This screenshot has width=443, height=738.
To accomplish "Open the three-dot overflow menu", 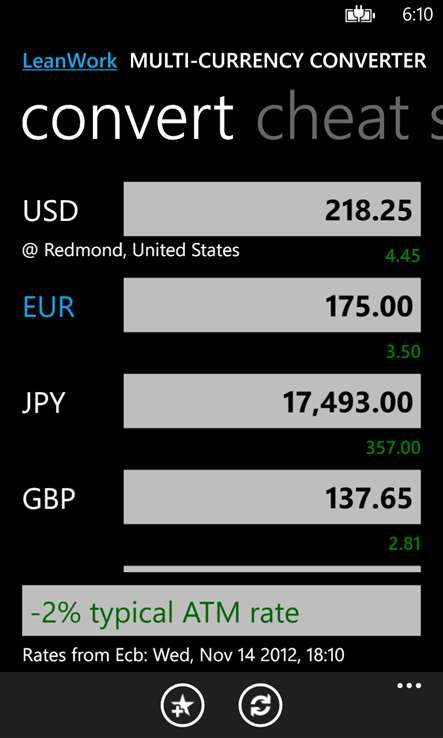I will (x=409, y=686).
